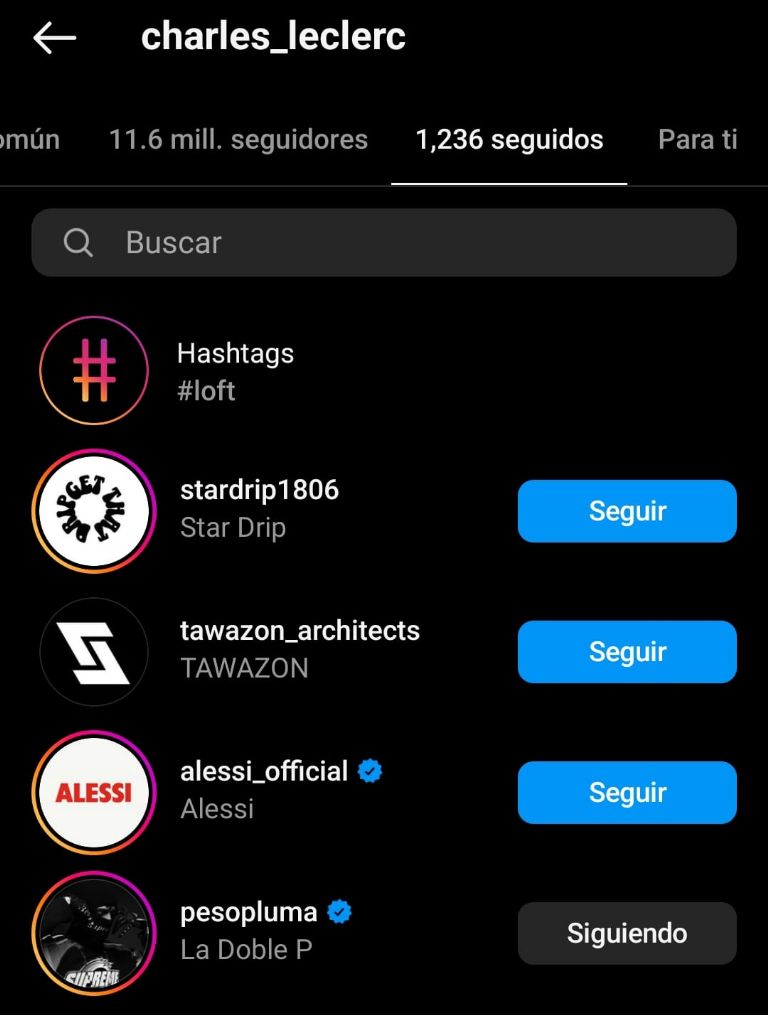Open the Hashtags #loft row
Image resolution: width=768 pixels, height=1015 pixels.
coord(235,371)
